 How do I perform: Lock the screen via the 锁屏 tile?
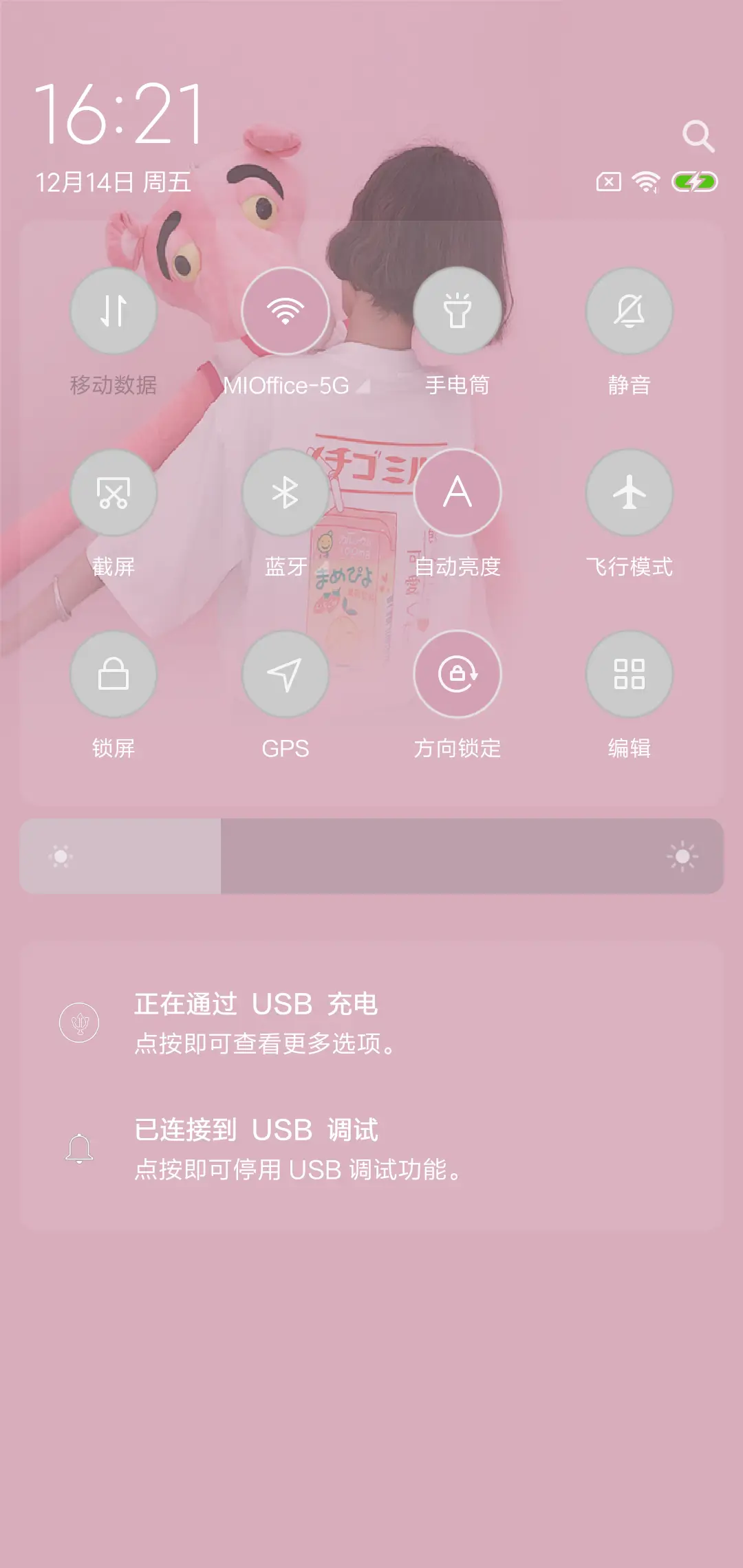point(114,675)
